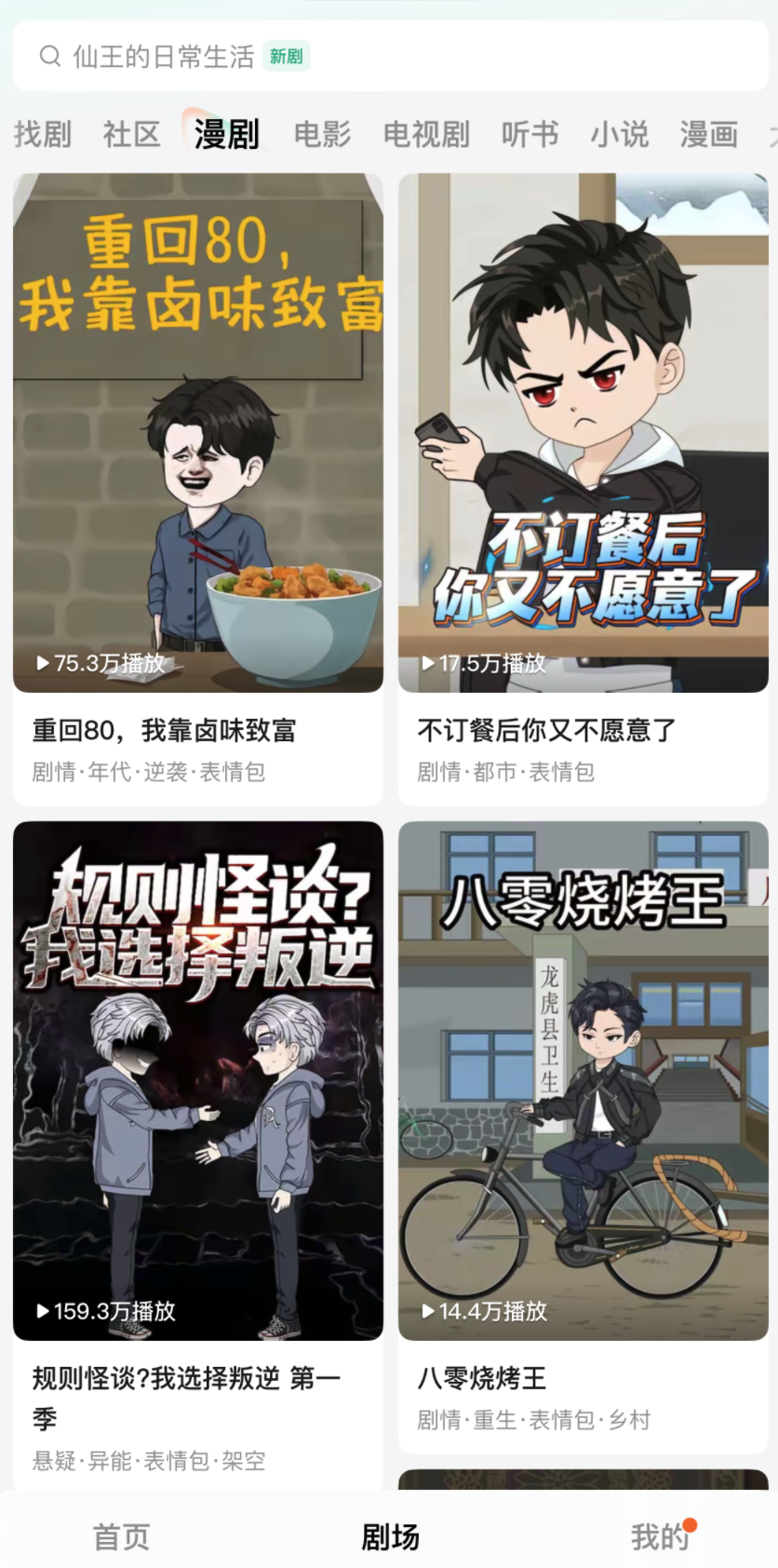Go to 首页 in bottom navigation

click(x=121, y=1536)
